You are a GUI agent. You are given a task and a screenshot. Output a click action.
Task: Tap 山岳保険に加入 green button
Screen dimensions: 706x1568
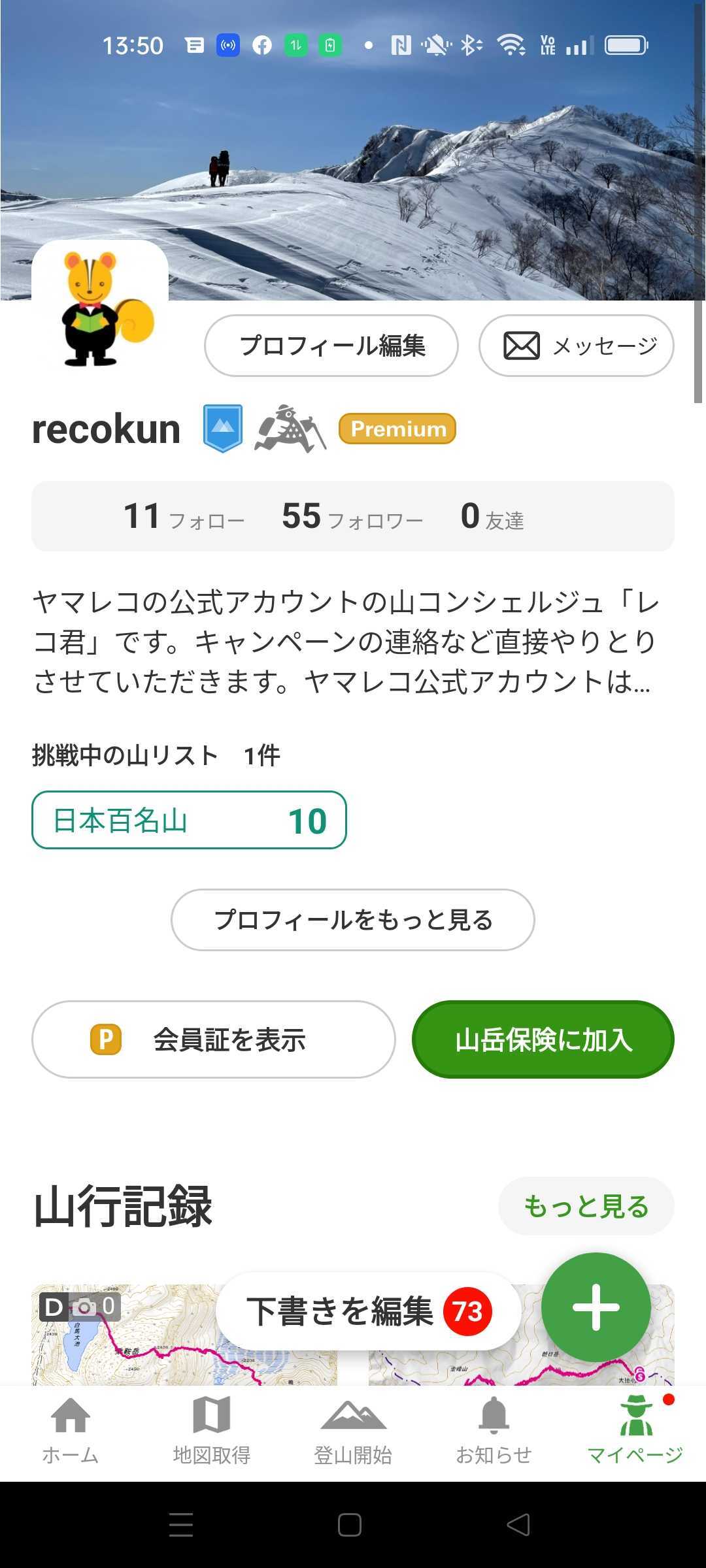coord(543,1039)
